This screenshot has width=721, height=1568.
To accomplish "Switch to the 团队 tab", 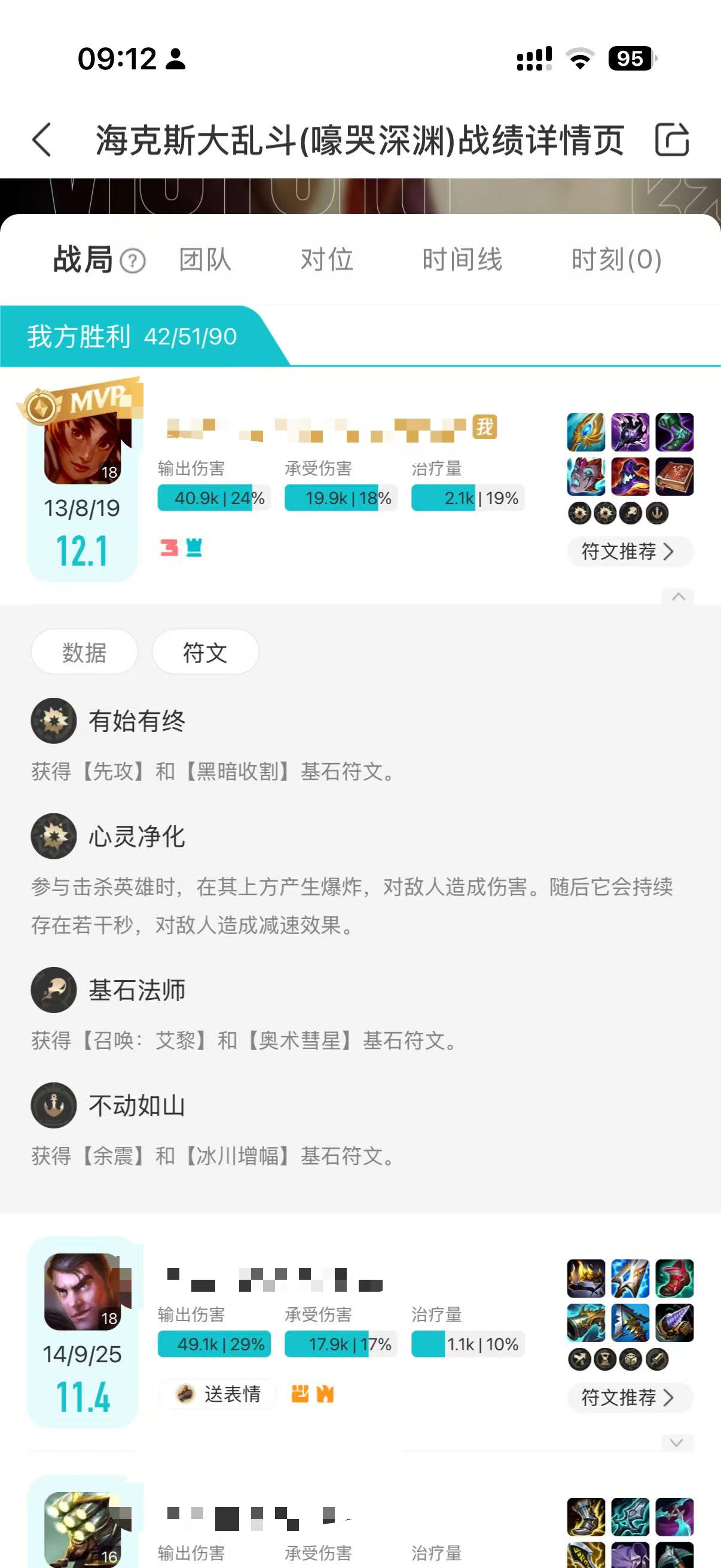I will pos(205,260).
